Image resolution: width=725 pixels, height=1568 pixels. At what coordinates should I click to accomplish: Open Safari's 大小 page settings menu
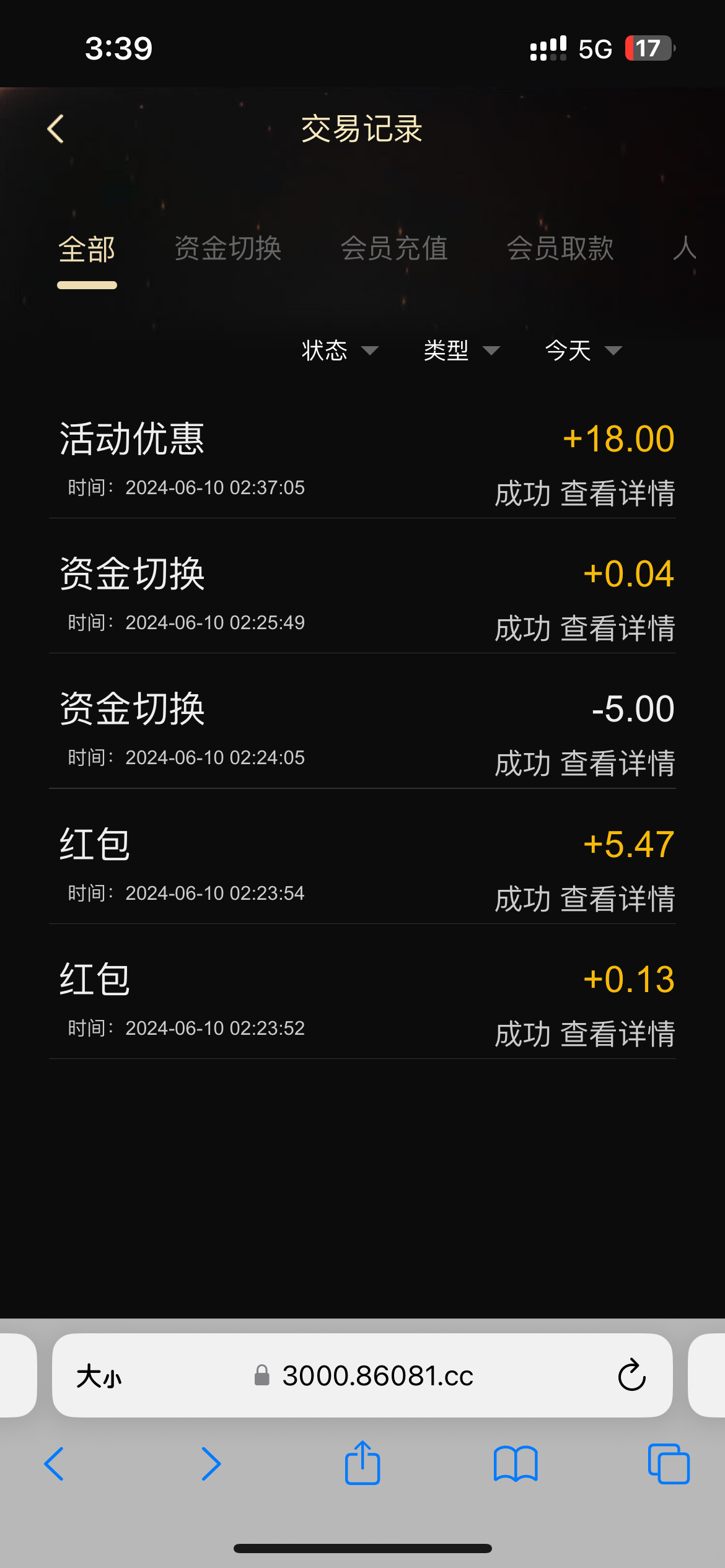[x=99, y=1377]
